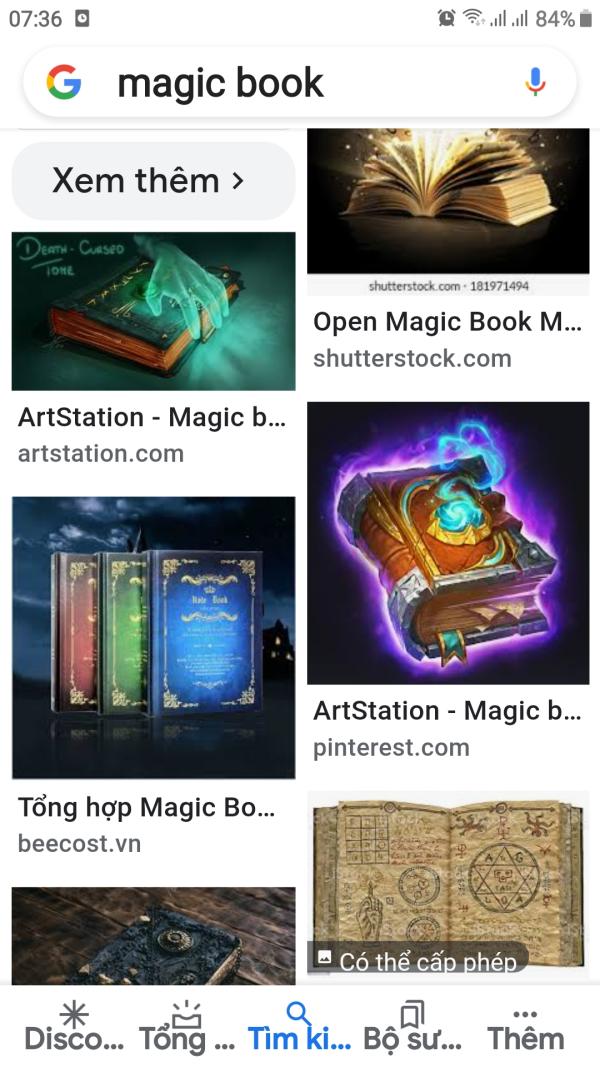Tap the Xem thêm button
Image resolution: width=600 pixels, height=1067 pixels.
pos(153,180)
